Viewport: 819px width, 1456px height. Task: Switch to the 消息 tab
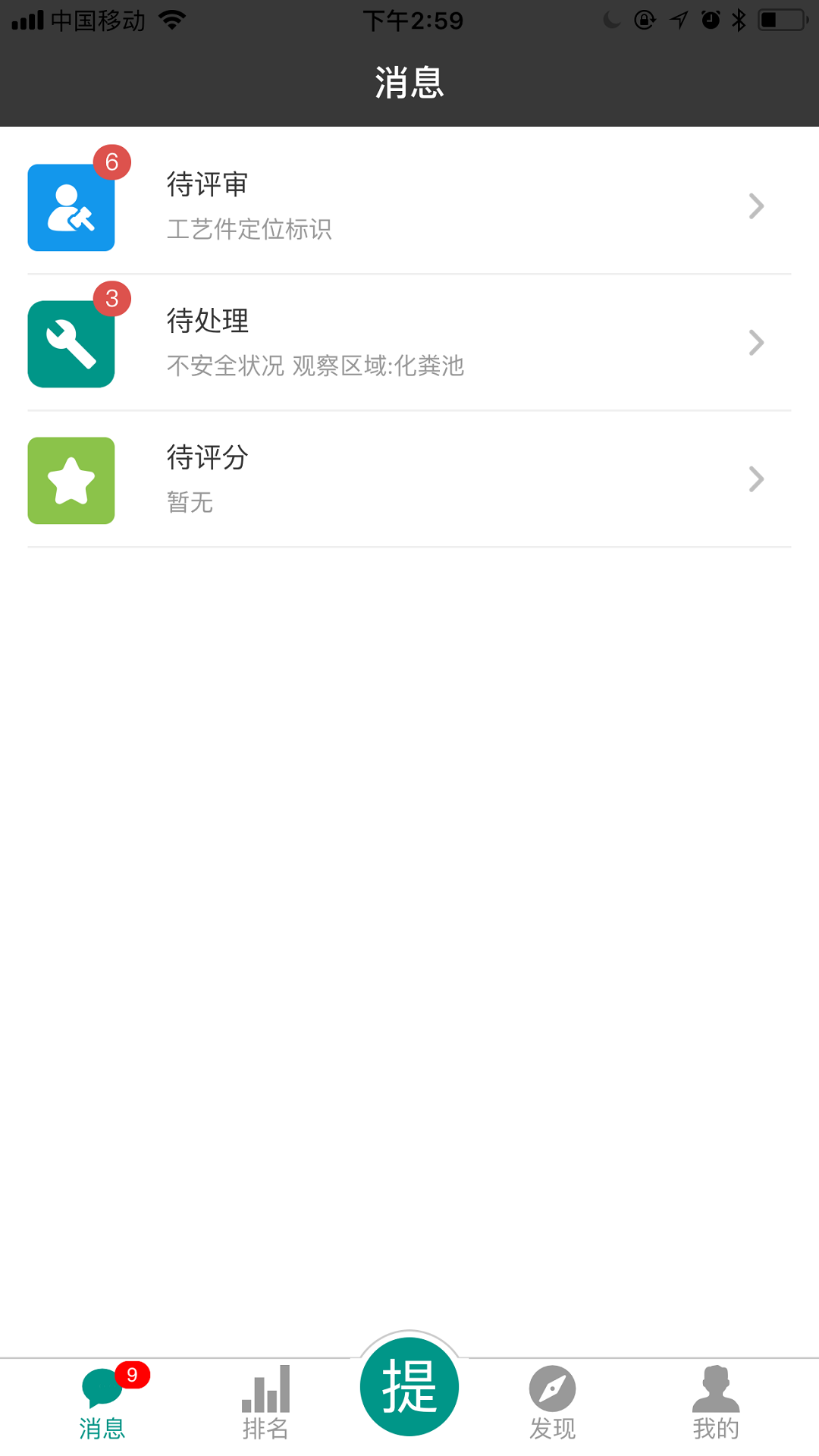coord(102,1403)
